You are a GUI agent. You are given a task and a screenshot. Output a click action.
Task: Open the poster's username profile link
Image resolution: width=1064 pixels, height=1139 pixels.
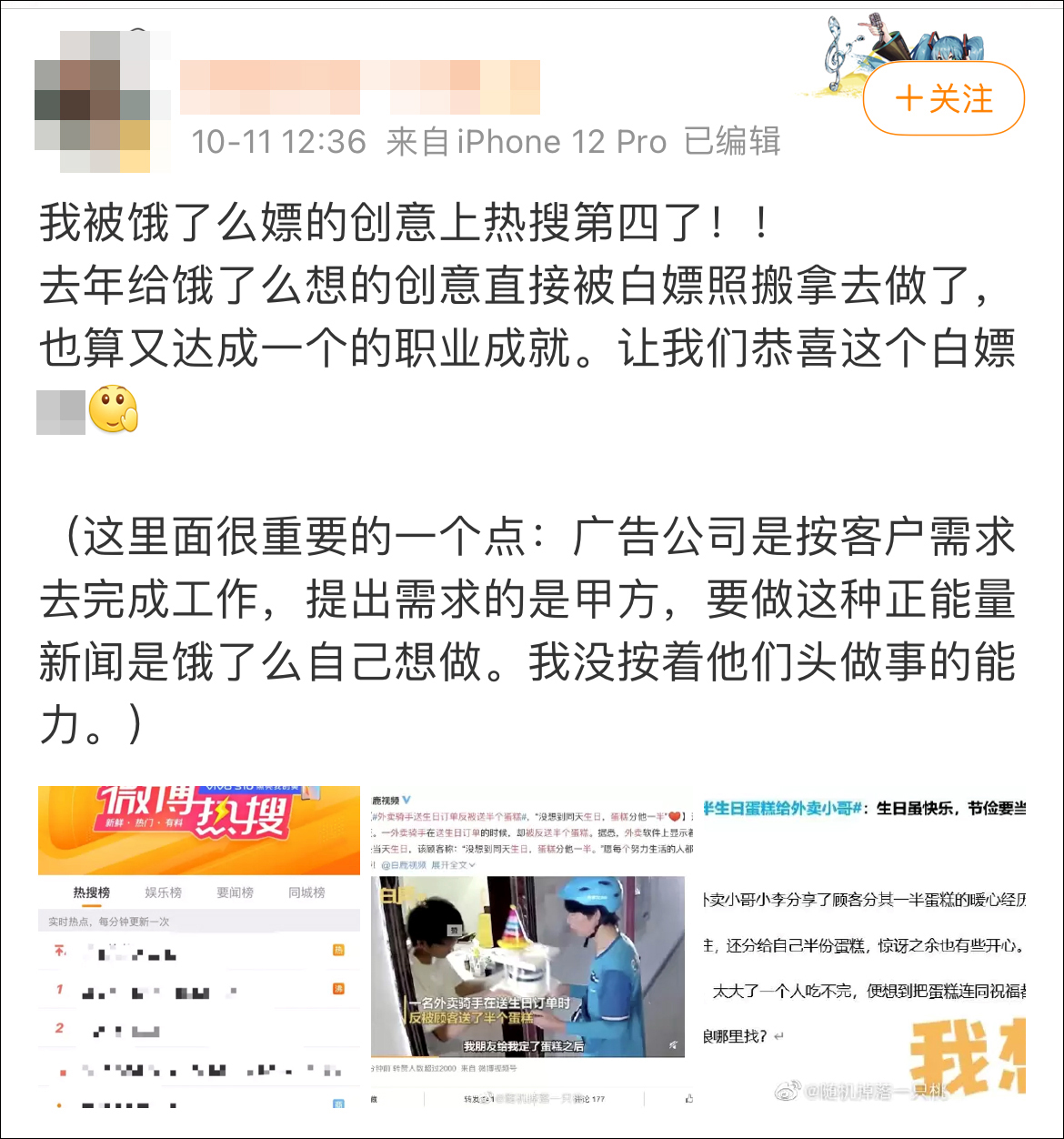360,87
